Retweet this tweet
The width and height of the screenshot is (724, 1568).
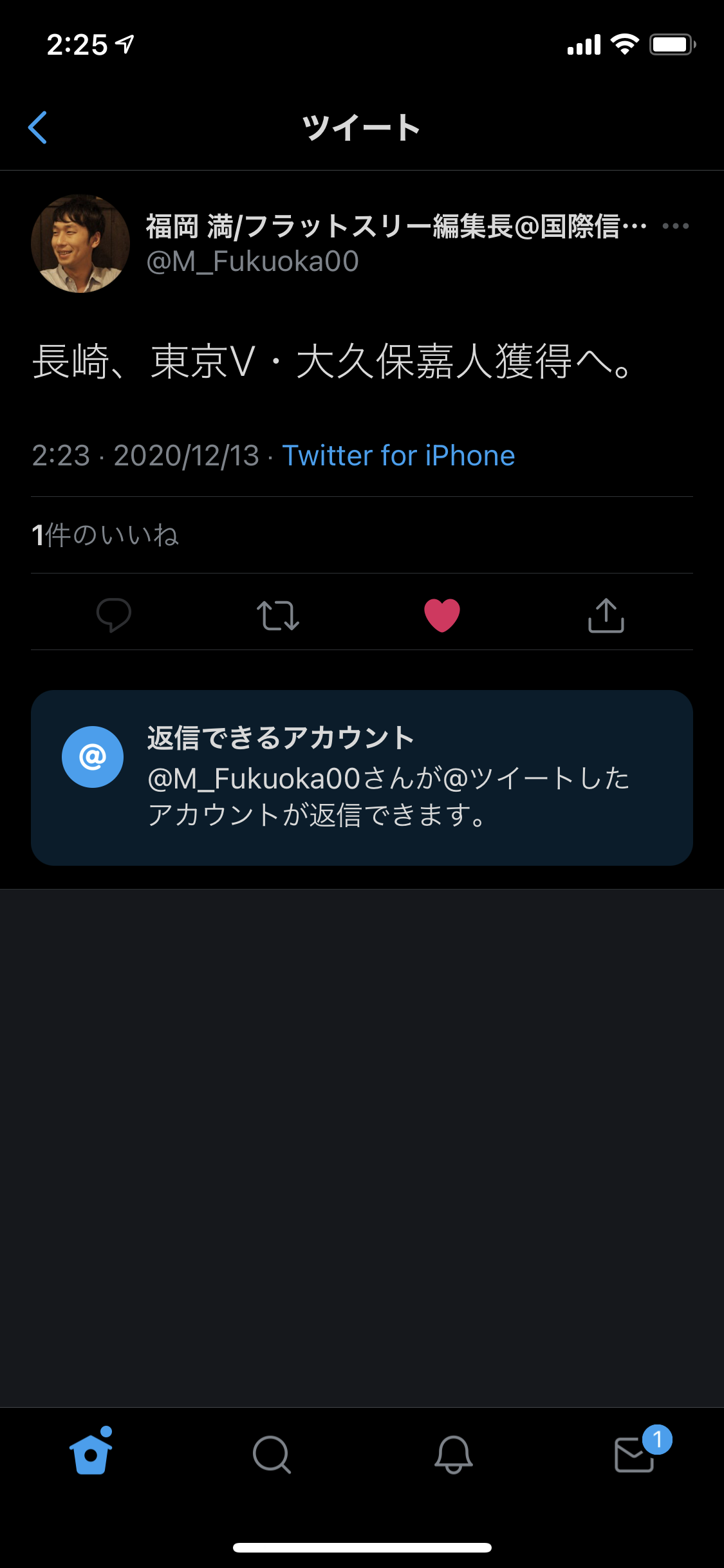coord(278,615)
